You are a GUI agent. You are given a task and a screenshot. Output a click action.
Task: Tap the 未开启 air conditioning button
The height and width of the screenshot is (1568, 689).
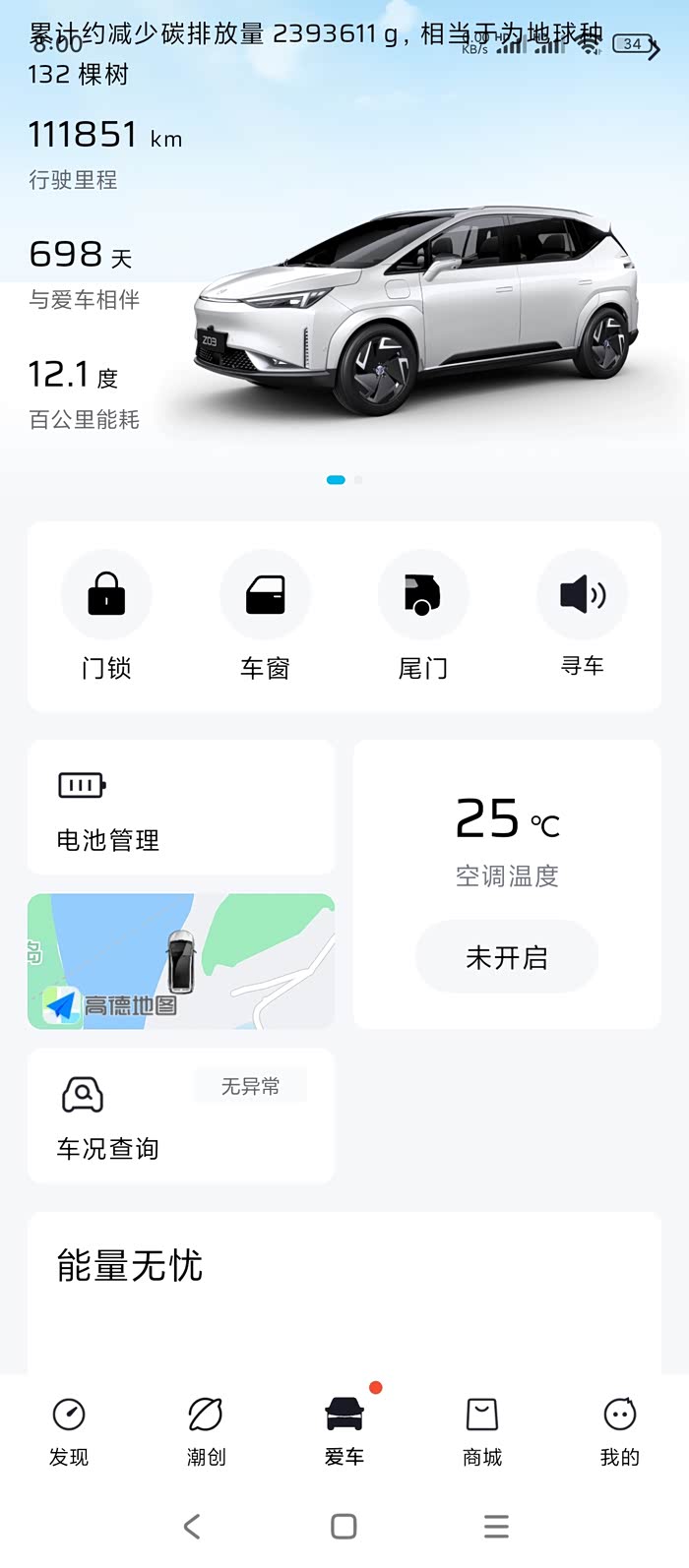507,957
